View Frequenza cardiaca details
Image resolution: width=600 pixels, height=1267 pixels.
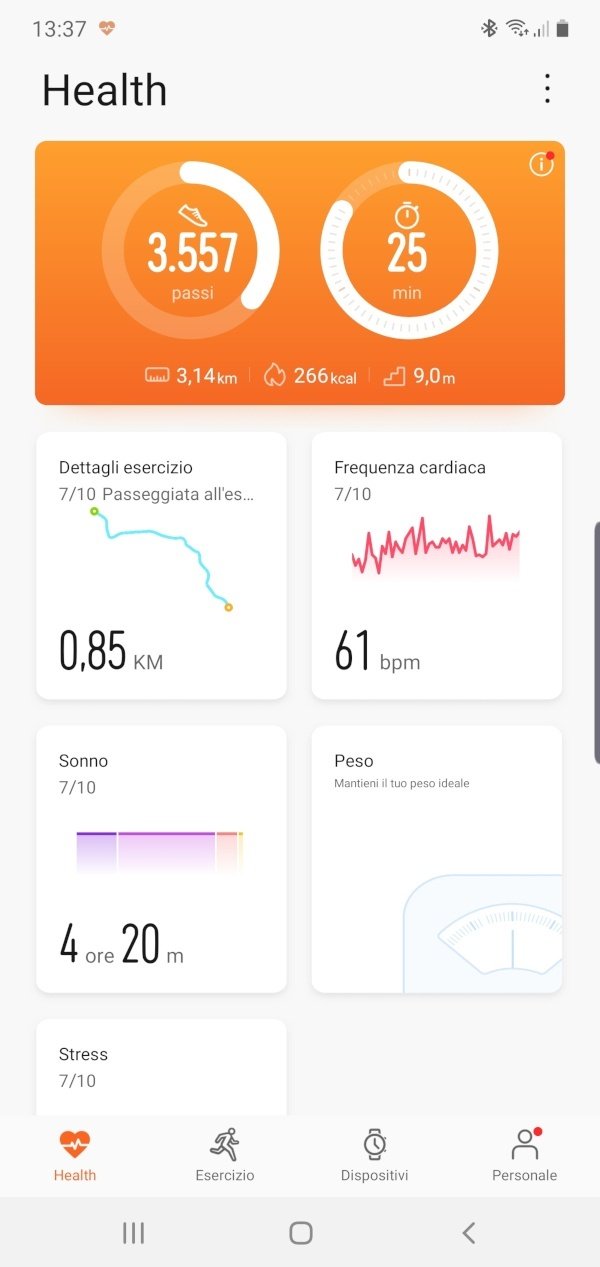tap(436, 565)
